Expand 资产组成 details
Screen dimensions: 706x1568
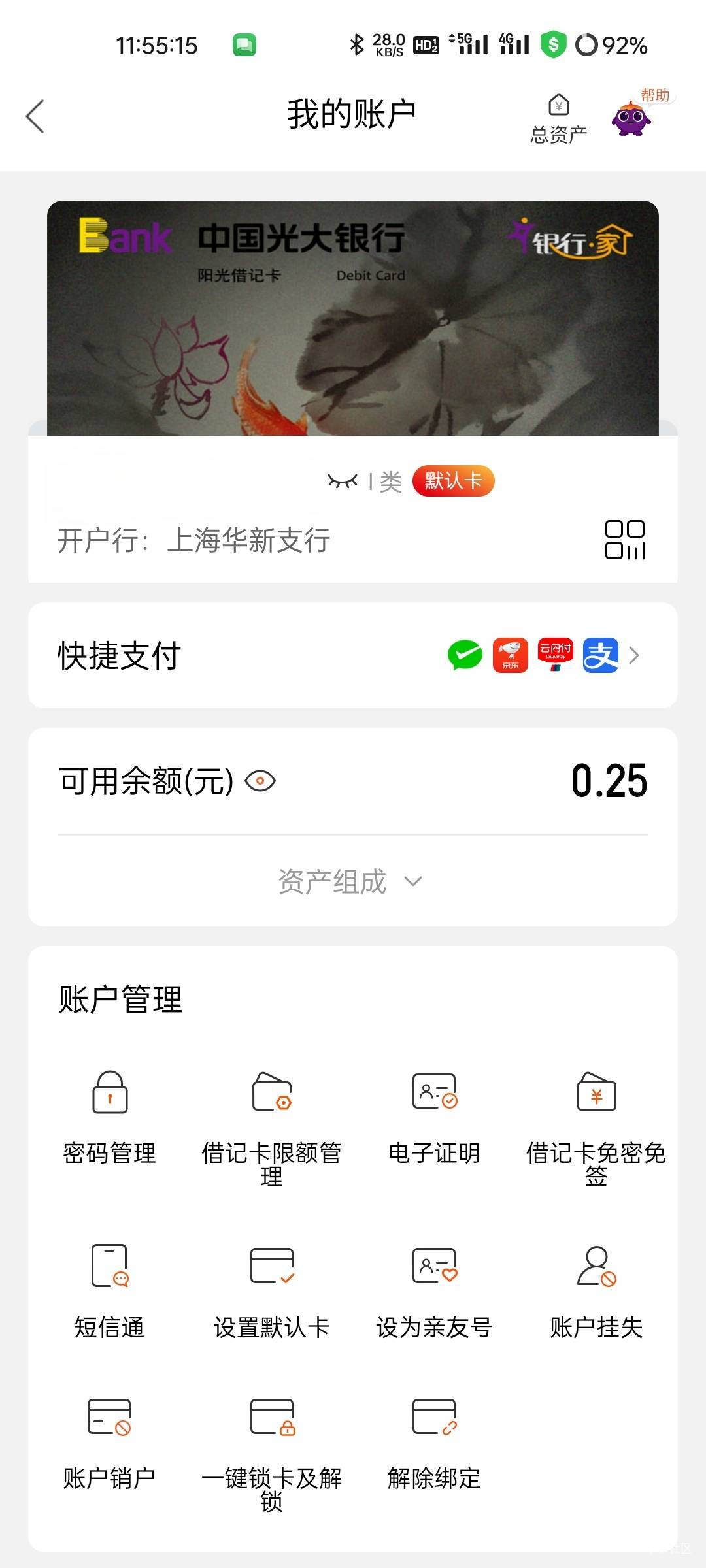[352, 881]
